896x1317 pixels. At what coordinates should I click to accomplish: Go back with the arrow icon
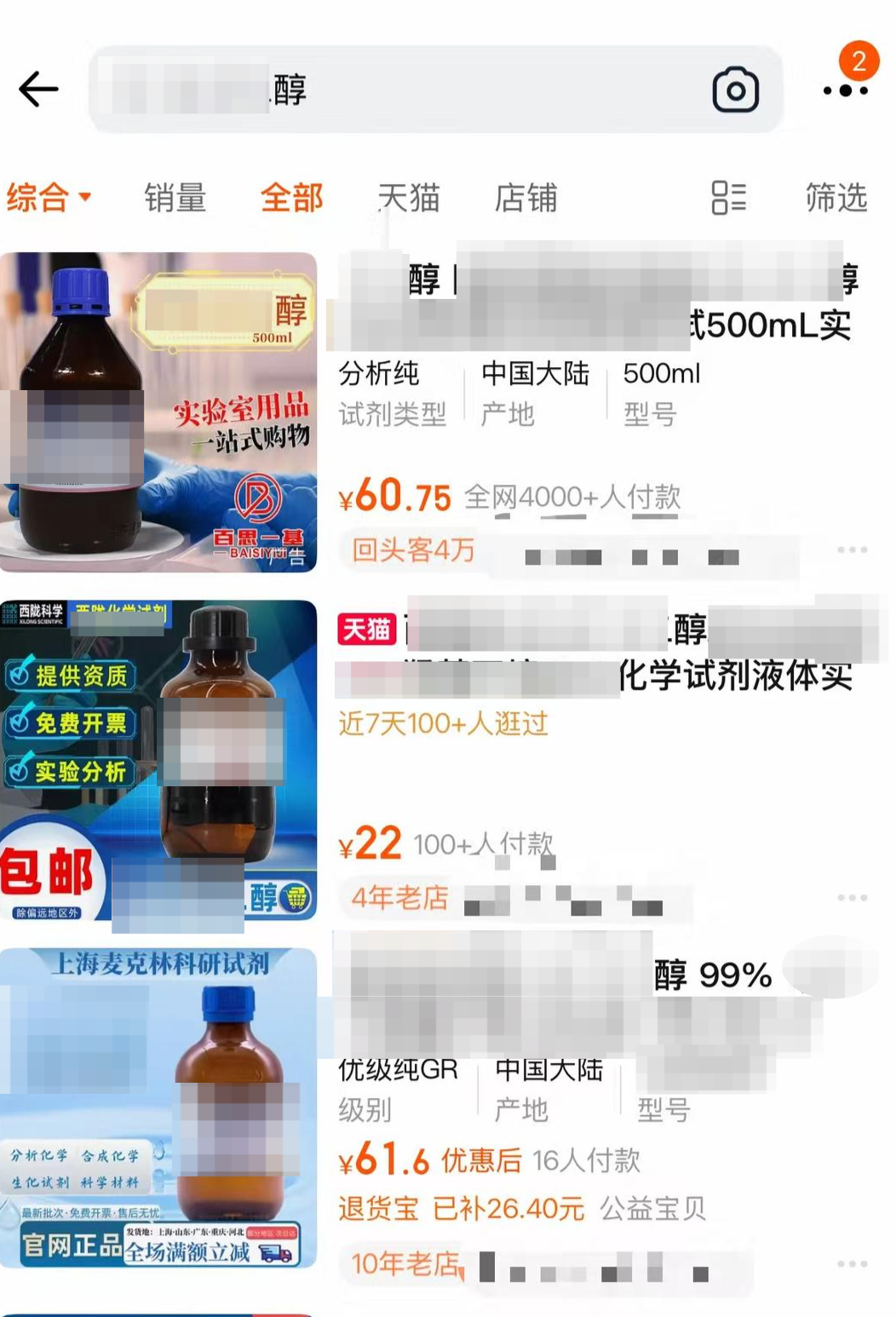click(x=38, y=89)
